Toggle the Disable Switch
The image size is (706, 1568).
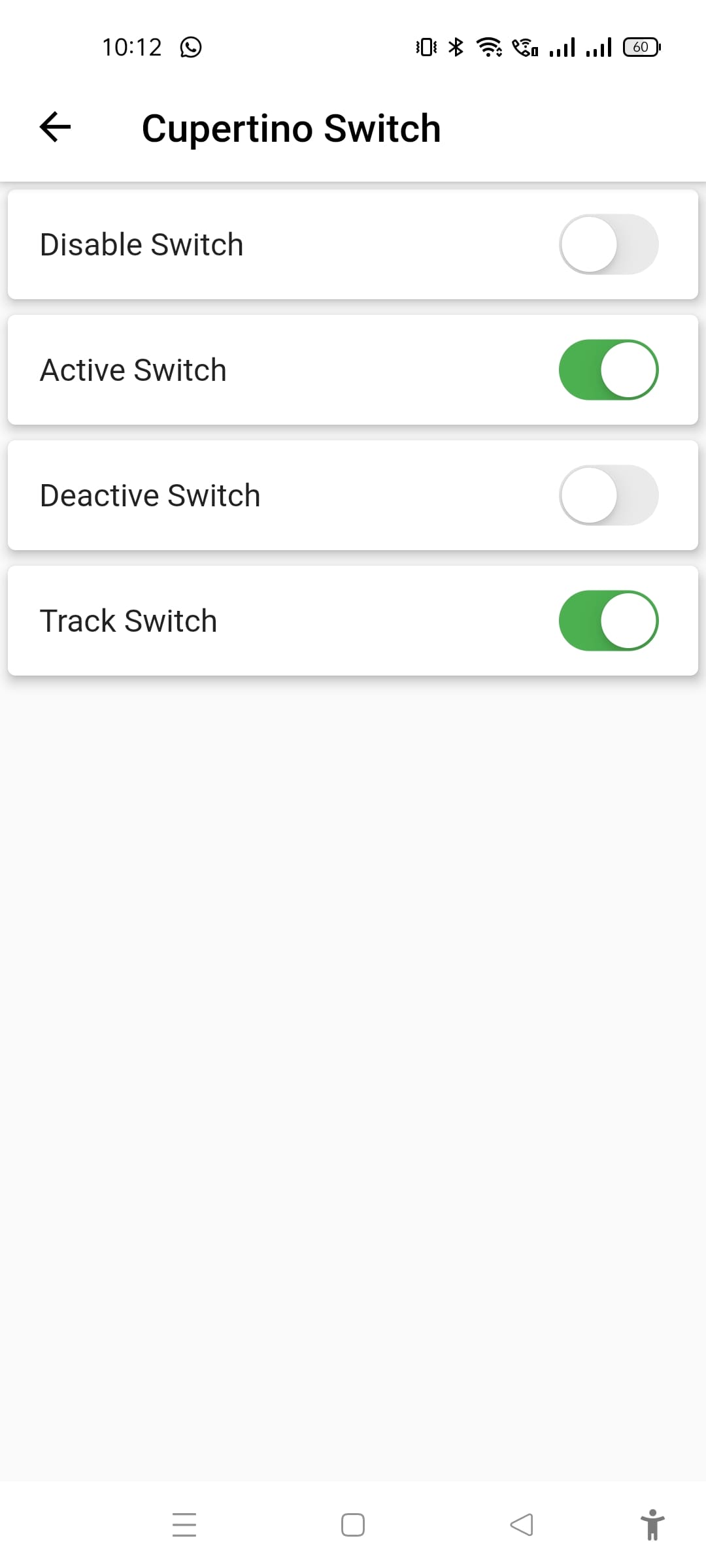[x=609, y=244]
